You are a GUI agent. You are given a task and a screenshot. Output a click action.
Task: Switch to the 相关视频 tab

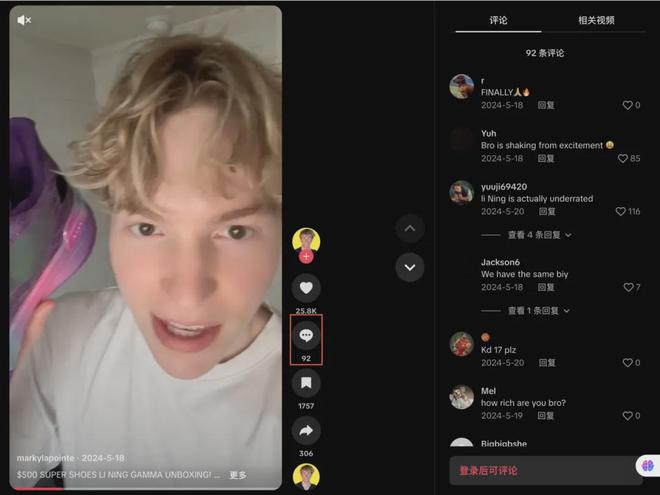[x=596, y=20]
